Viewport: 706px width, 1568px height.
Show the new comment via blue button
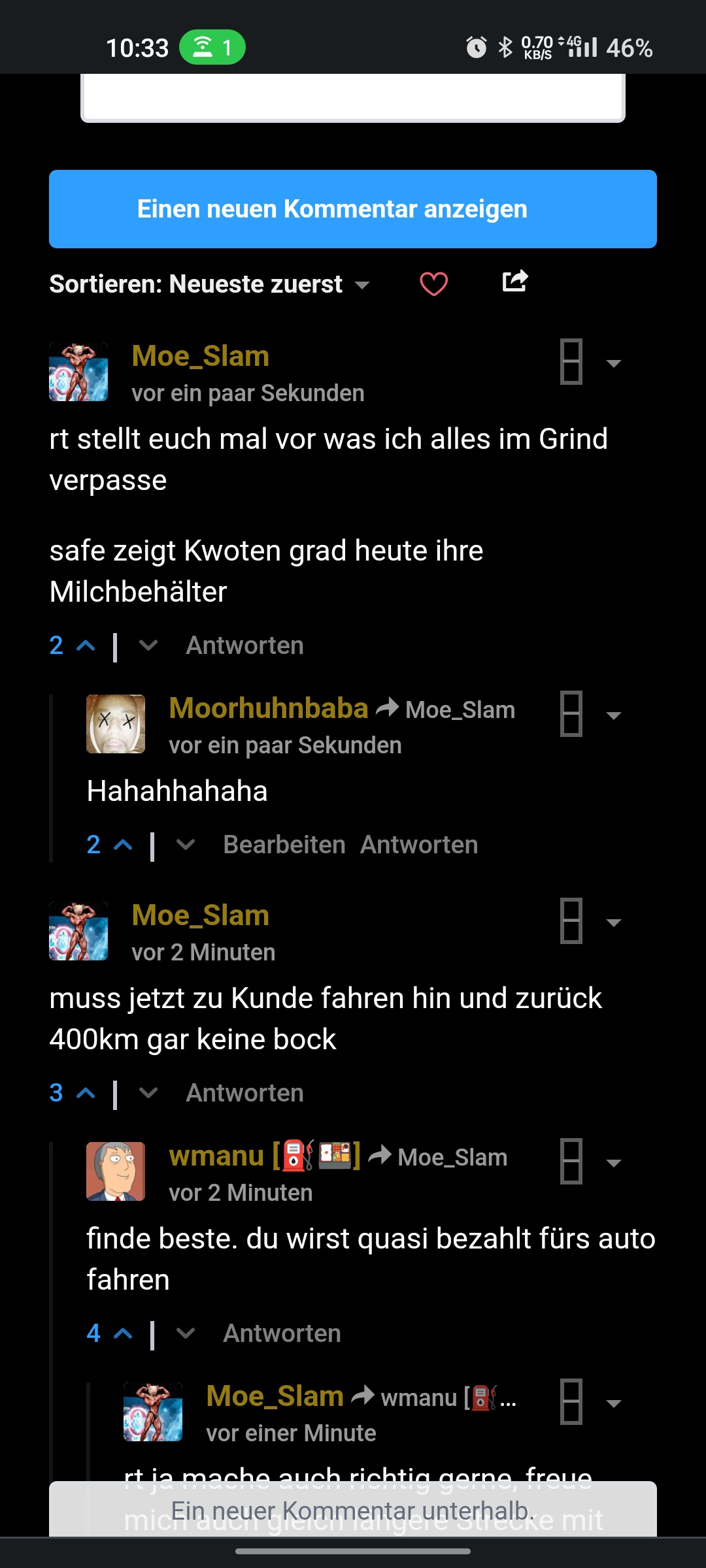tap(353, 209)
